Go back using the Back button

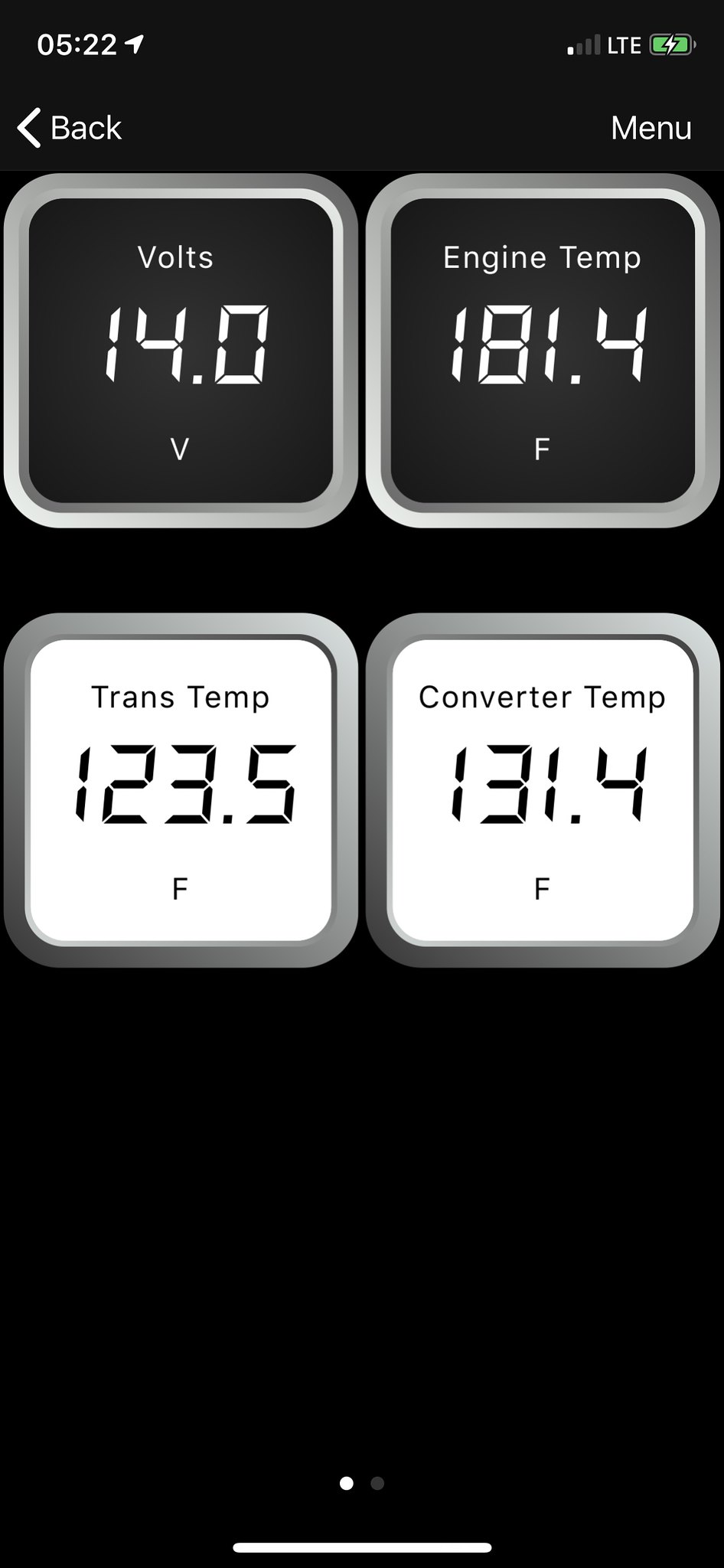pos(70,127)
